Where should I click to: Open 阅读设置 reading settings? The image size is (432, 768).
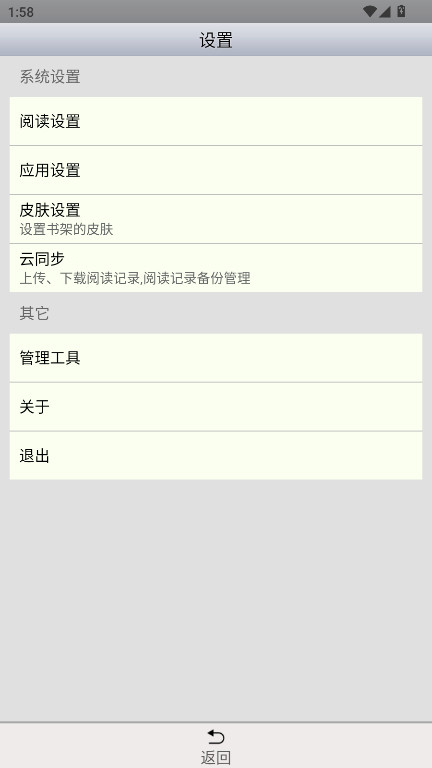pyautogui.click(x=216, y=121)
